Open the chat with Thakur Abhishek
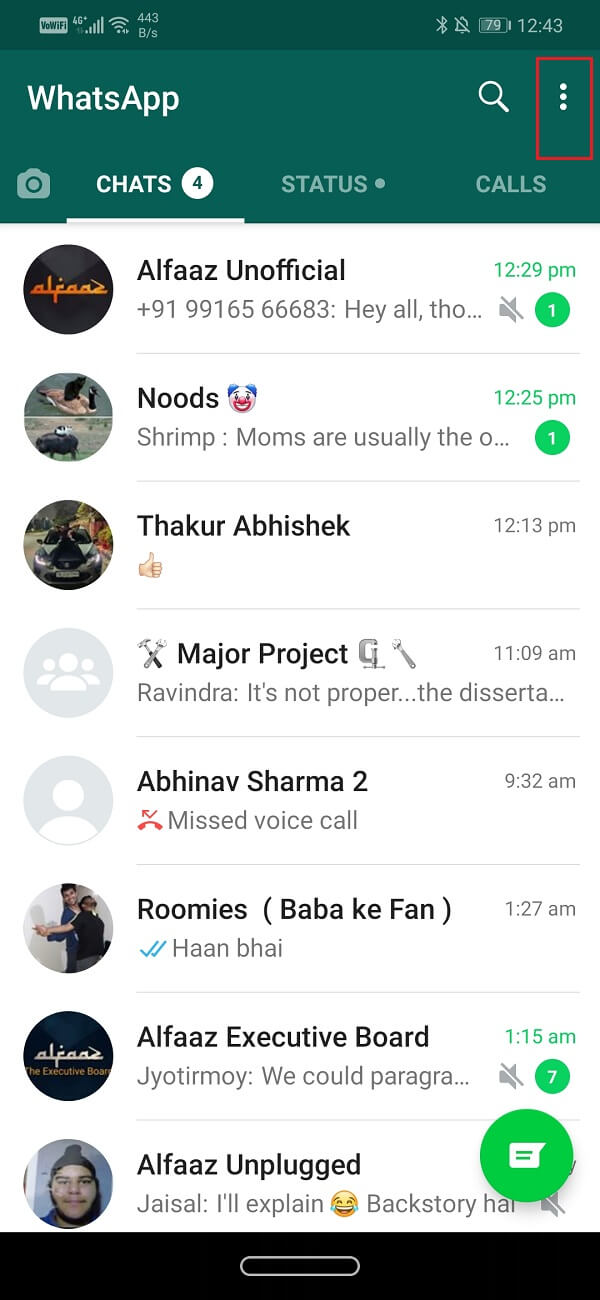Screen dimensions: 600x1300 tap(300, 545)
